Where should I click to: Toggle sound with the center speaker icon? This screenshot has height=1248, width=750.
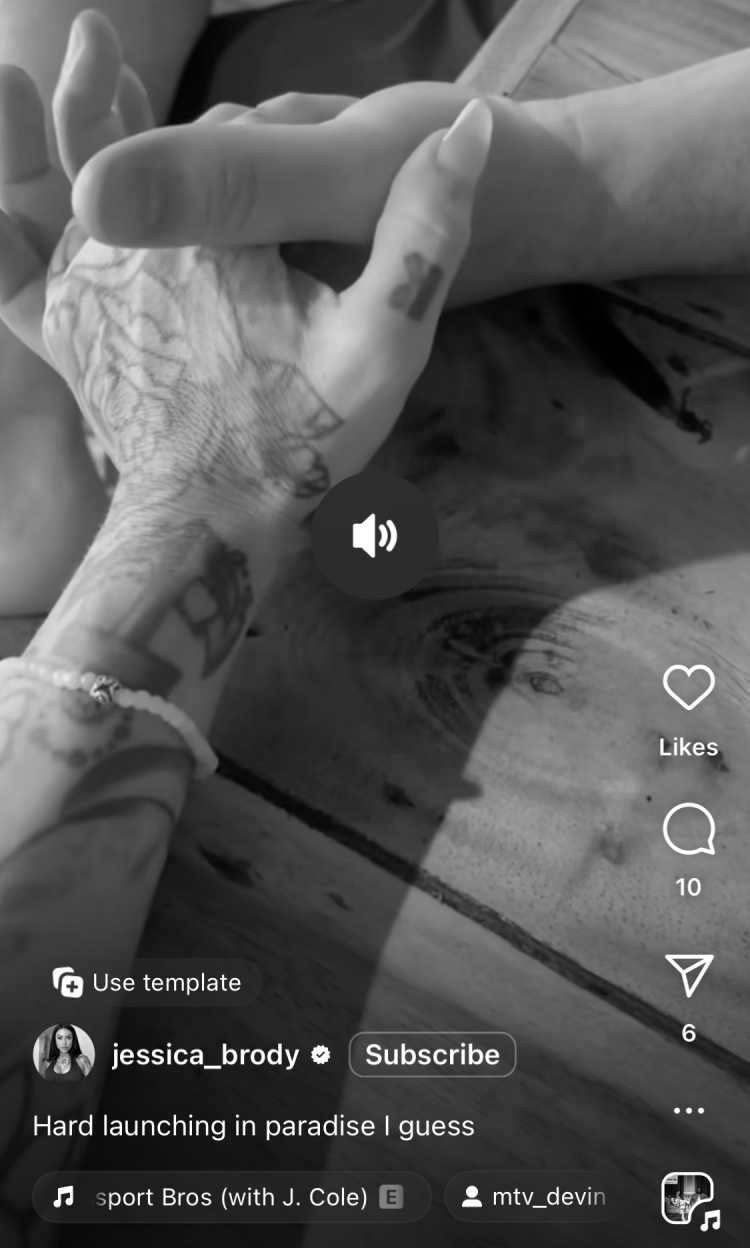(374, 536)
